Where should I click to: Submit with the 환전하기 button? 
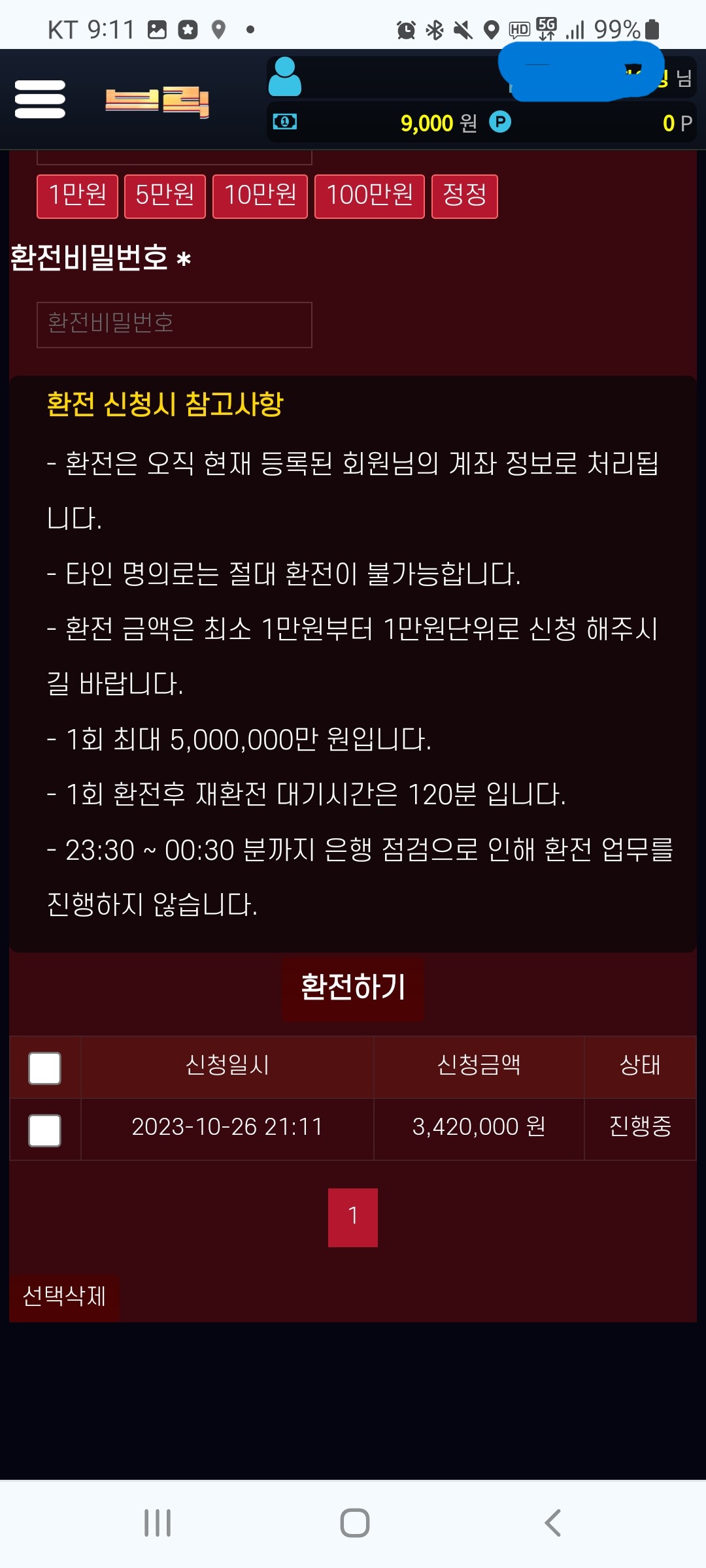coord(353,988)
